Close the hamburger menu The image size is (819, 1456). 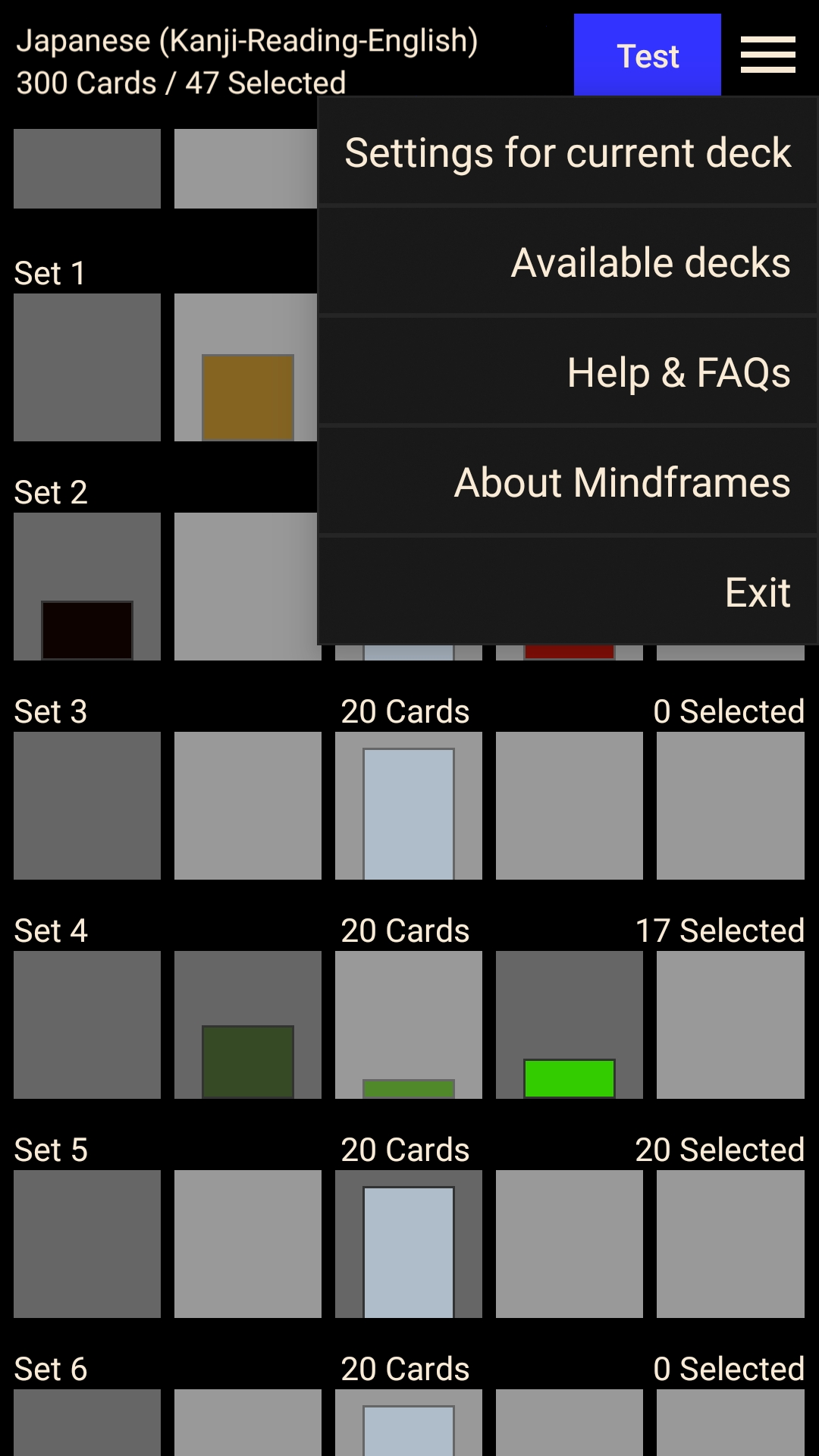767,55
